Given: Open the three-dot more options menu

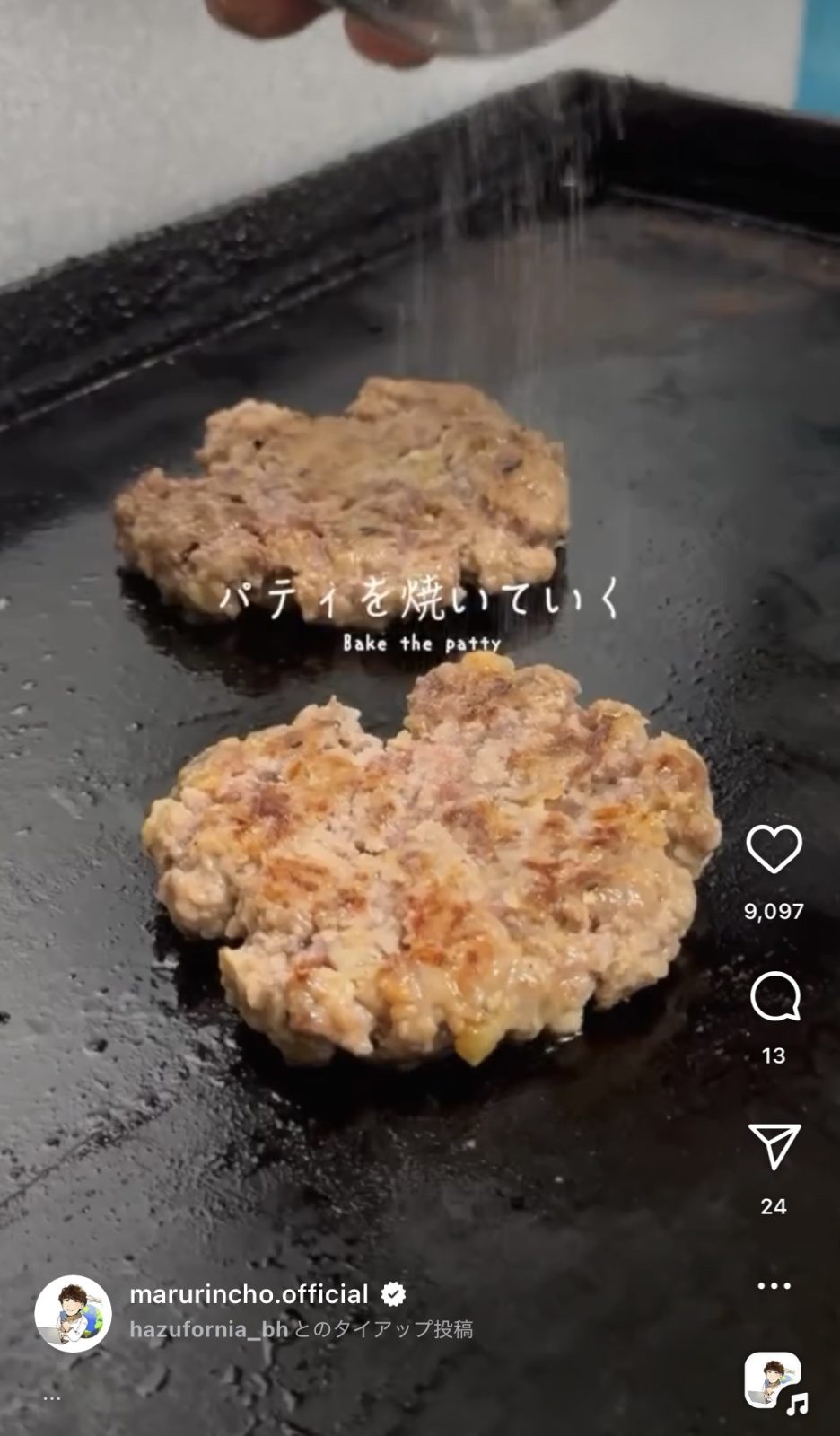Looking at the screenshot, I should point(774,1286).
